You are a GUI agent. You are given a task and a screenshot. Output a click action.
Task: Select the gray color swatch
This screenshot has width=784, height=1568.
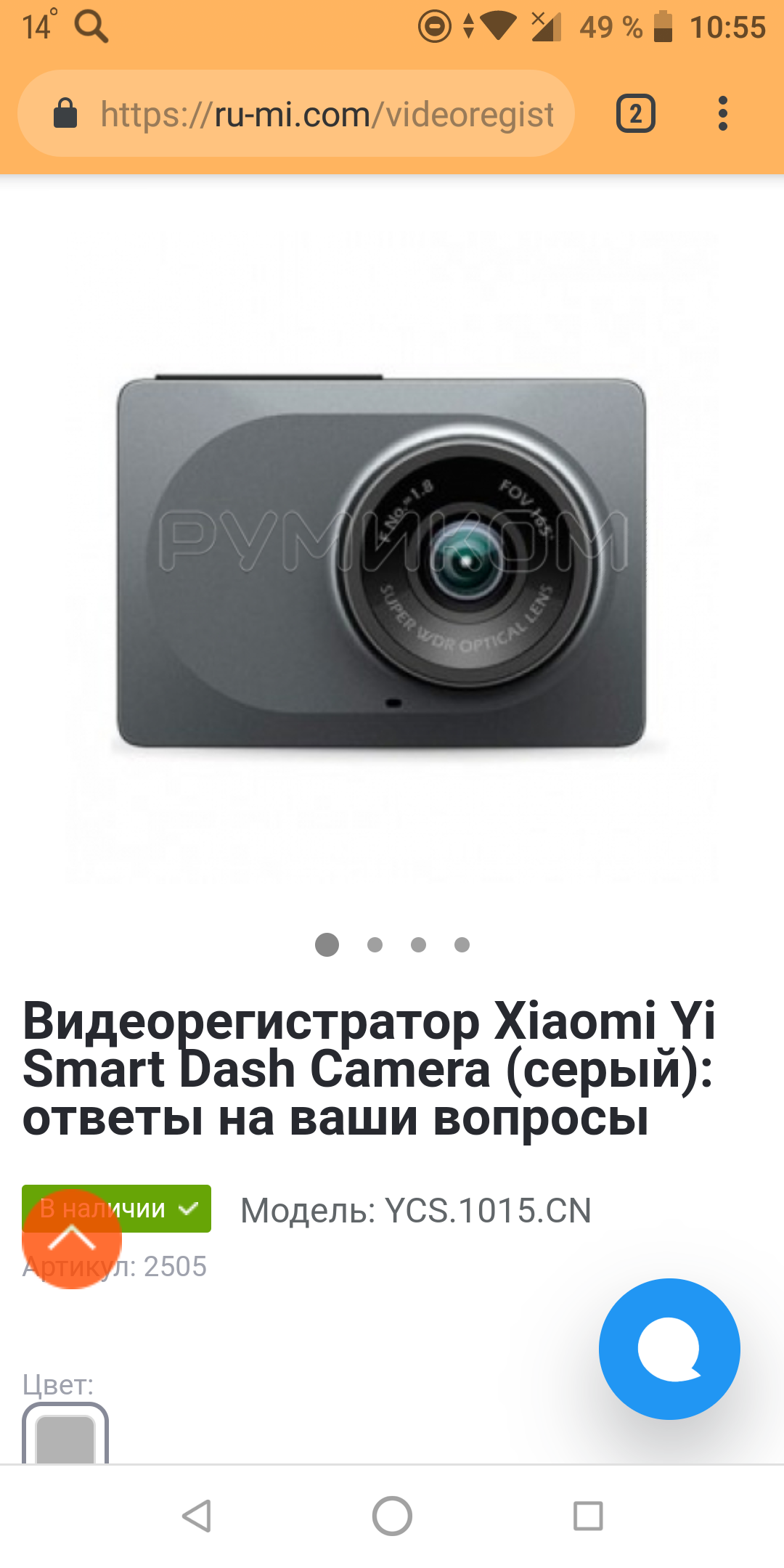[65, 1437]
